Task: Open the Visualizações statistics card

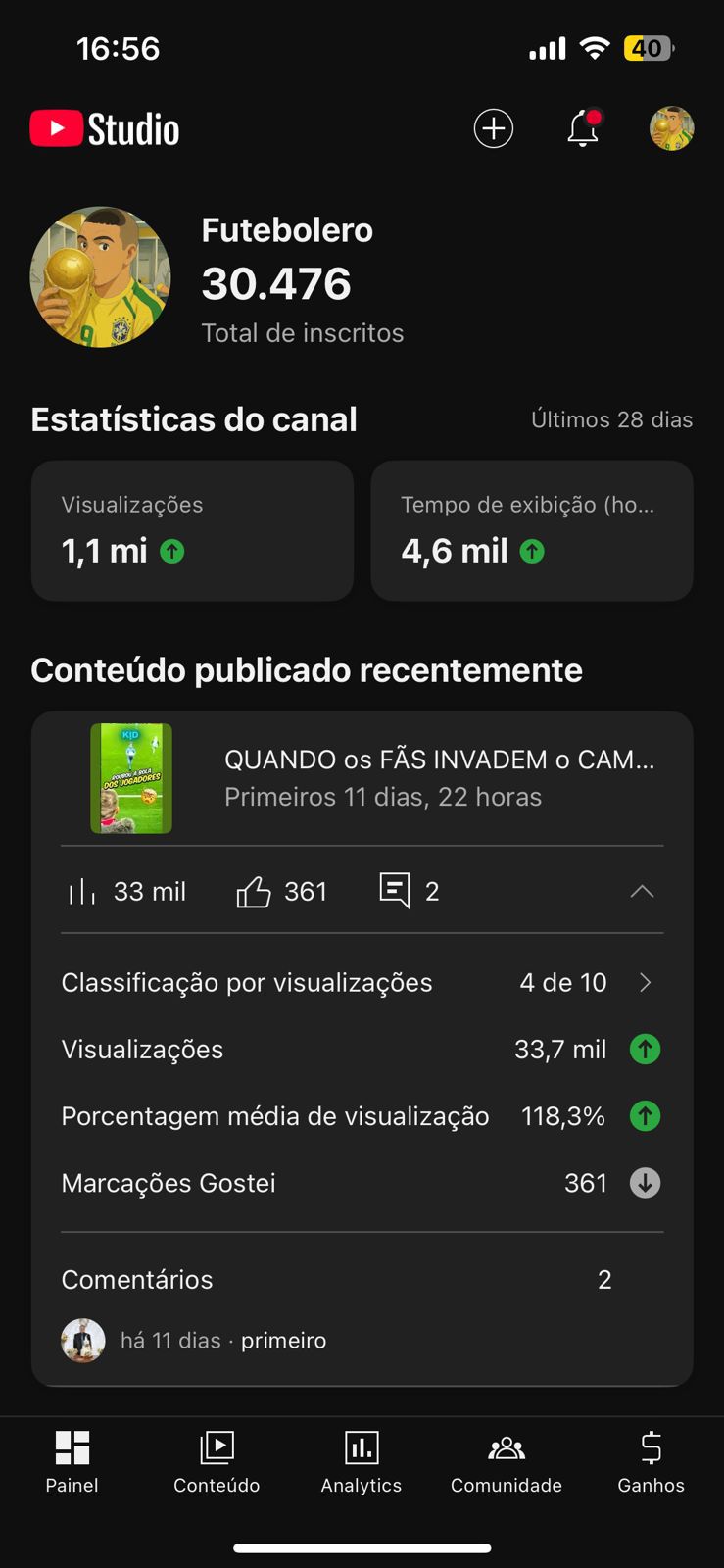Action: [192, 530]
